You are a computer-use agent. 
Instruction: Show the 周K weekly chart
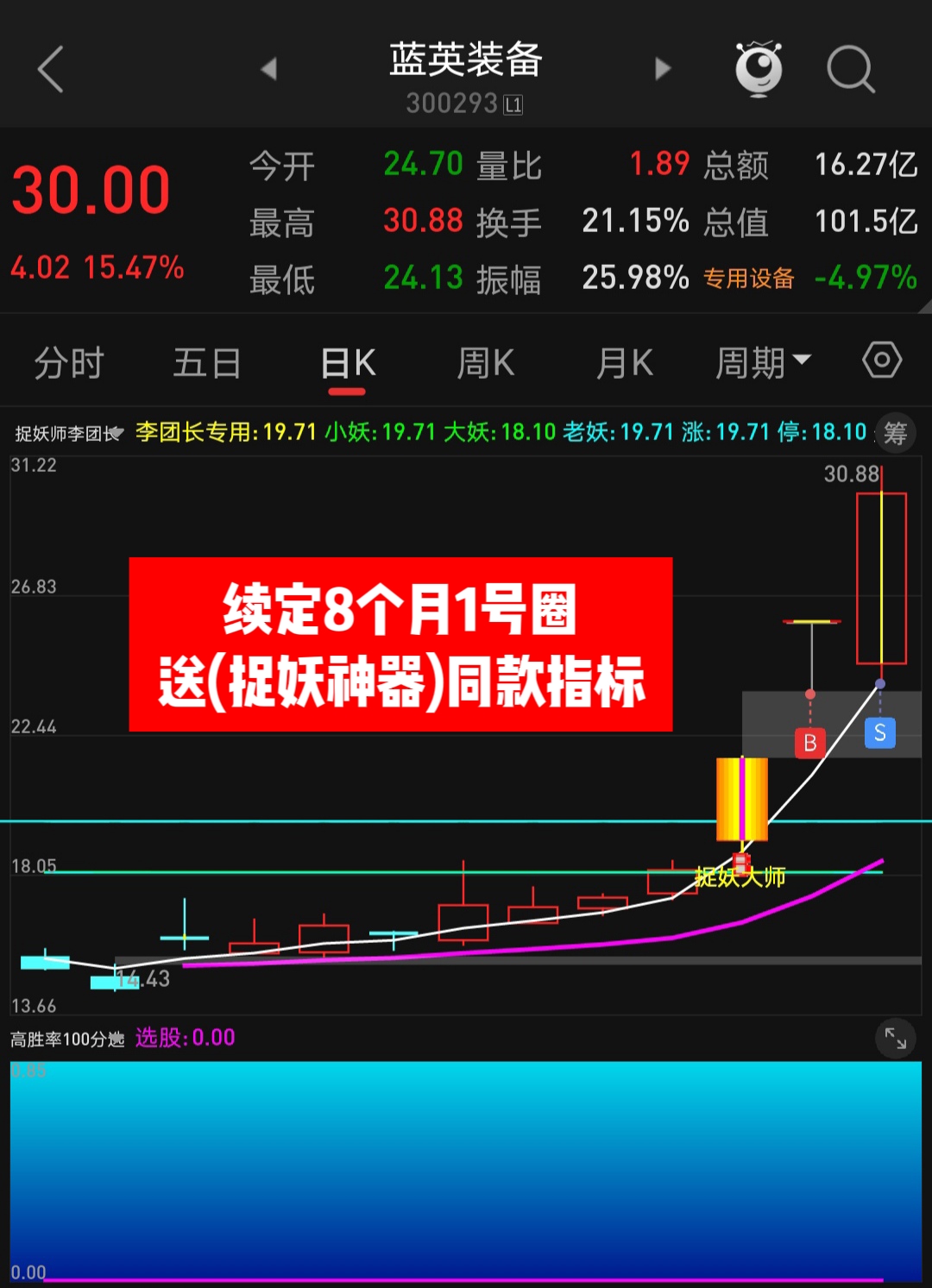tap(486, 363)
